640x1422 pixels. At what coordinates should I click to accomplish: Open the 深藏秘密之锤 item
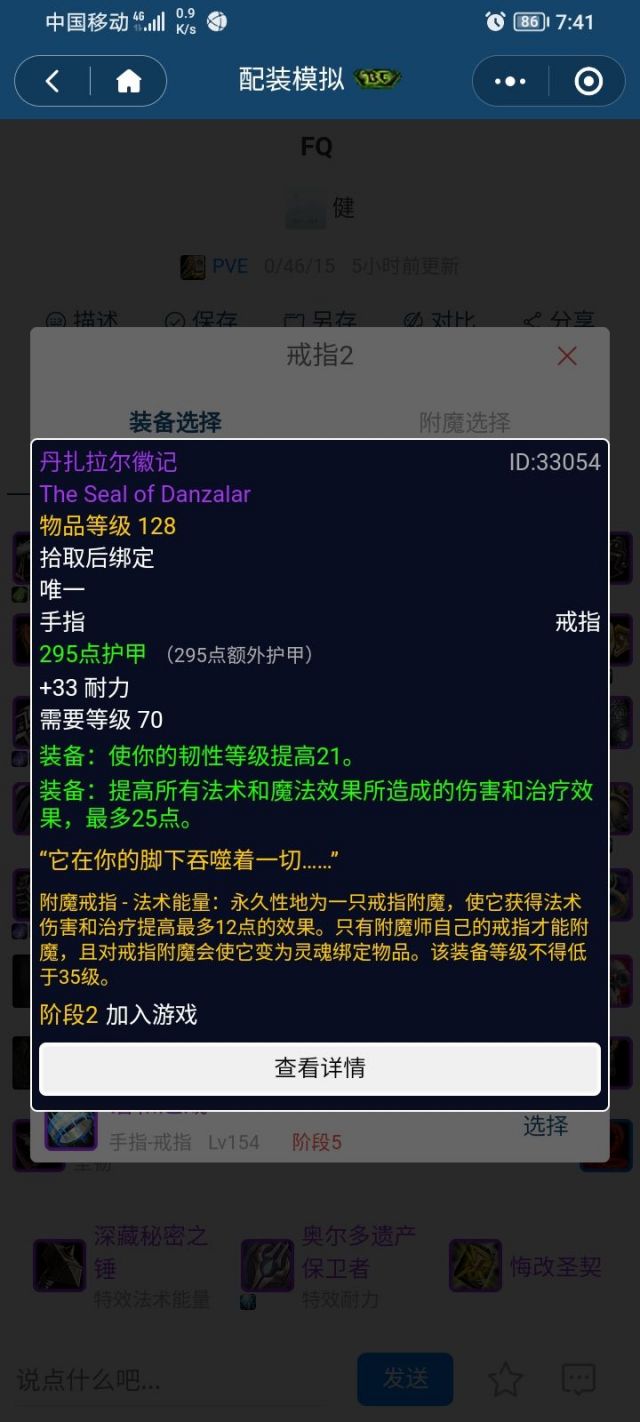coord(150,1252)
